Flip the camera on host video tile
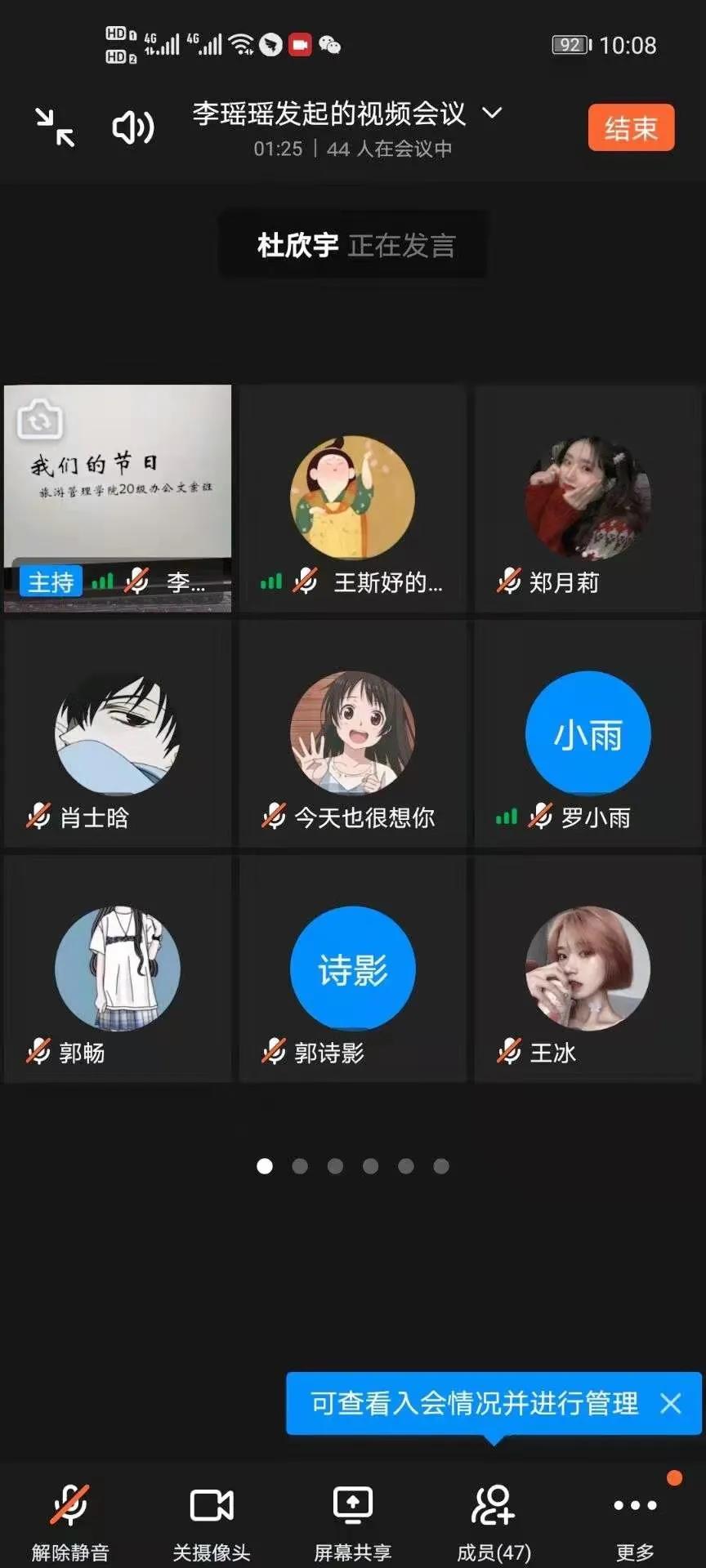The height and width of the screenshot is (1568, 706). coord(39,420)
